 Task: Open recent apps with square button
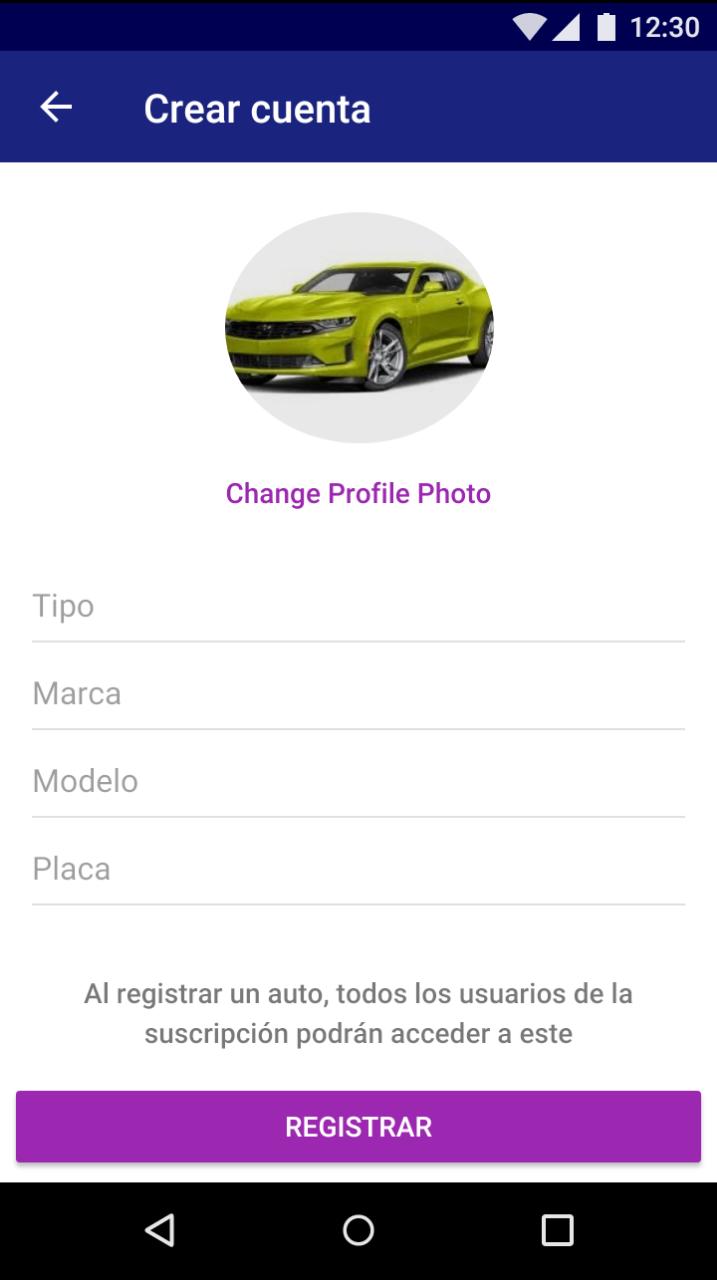[557, 1230]
